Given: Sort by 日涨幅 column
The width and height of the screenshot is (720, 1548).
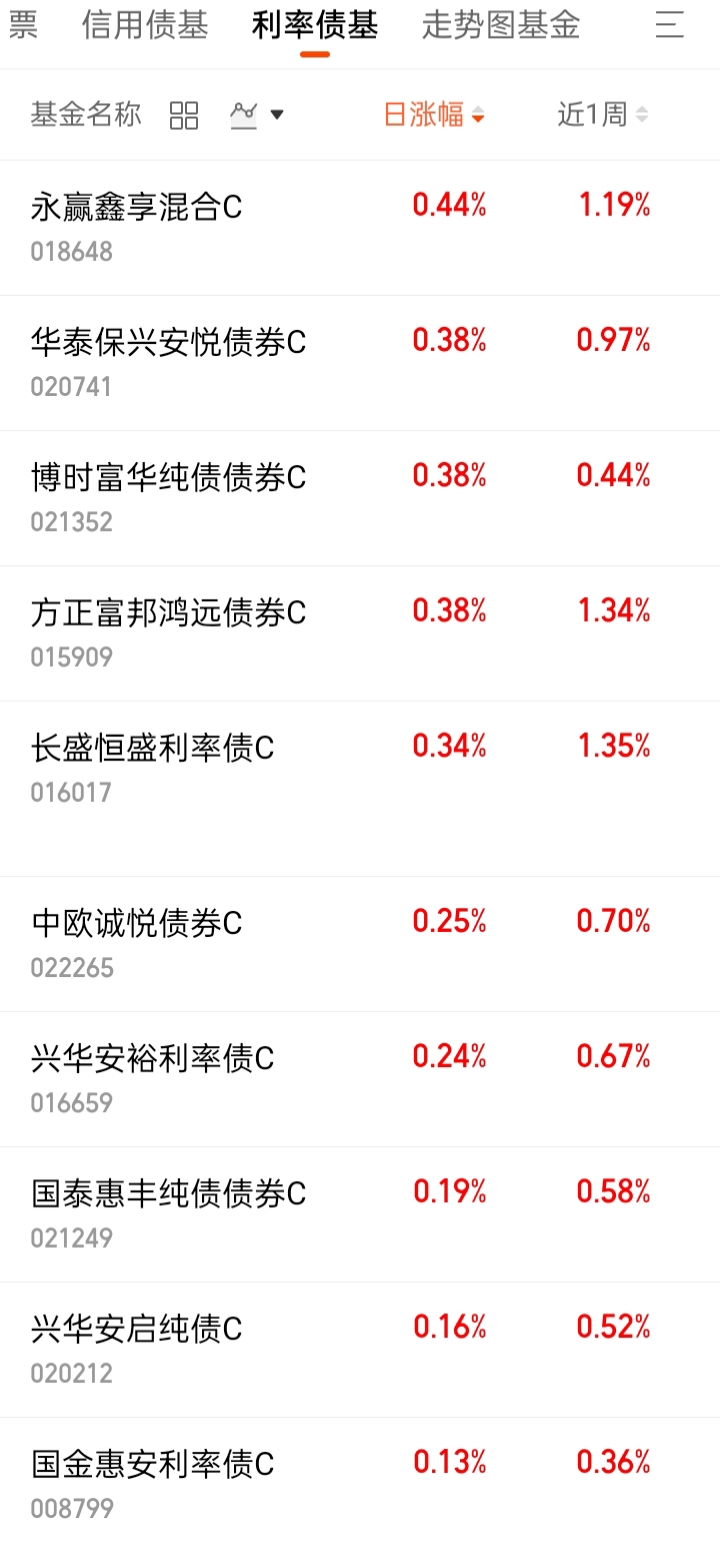Looking at the screenshot, I should point(434,115).
